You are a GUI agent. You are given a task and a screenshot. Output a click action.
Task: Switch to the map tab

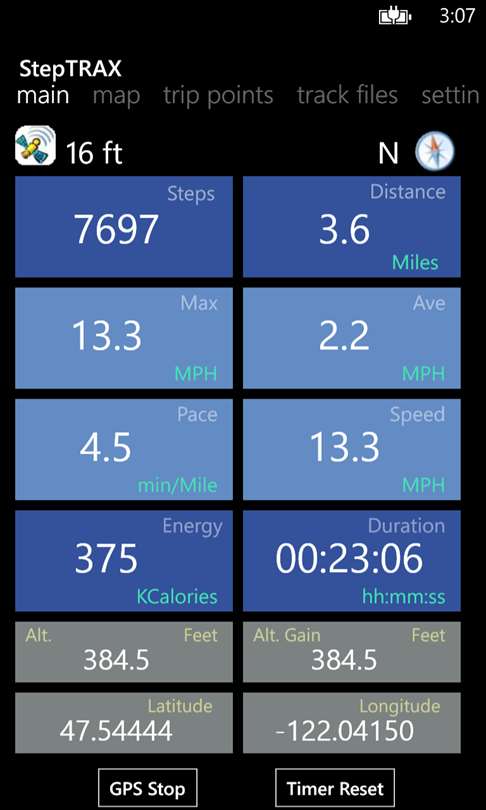(117, 97)
